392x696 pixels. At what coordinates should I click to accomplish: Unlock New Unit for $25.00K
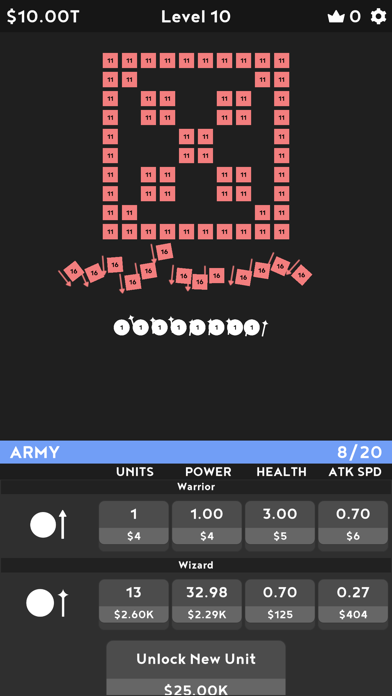click(196, 668)
